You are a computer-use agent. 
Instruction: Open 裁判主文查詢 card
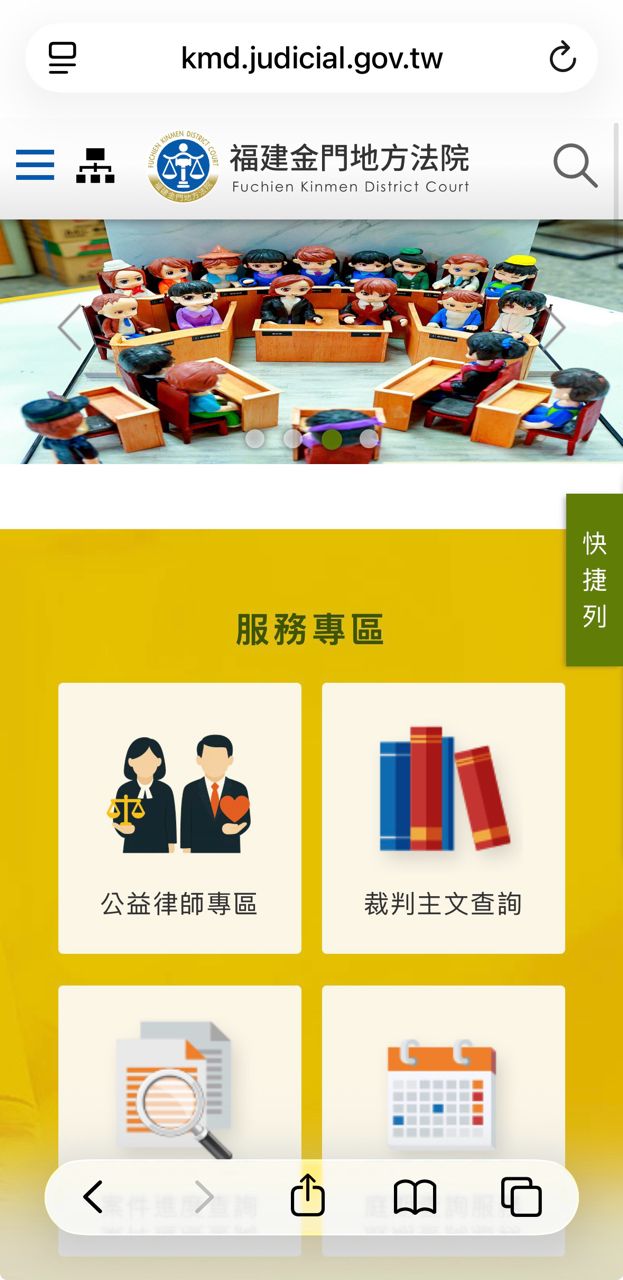[x=443, y=817]
